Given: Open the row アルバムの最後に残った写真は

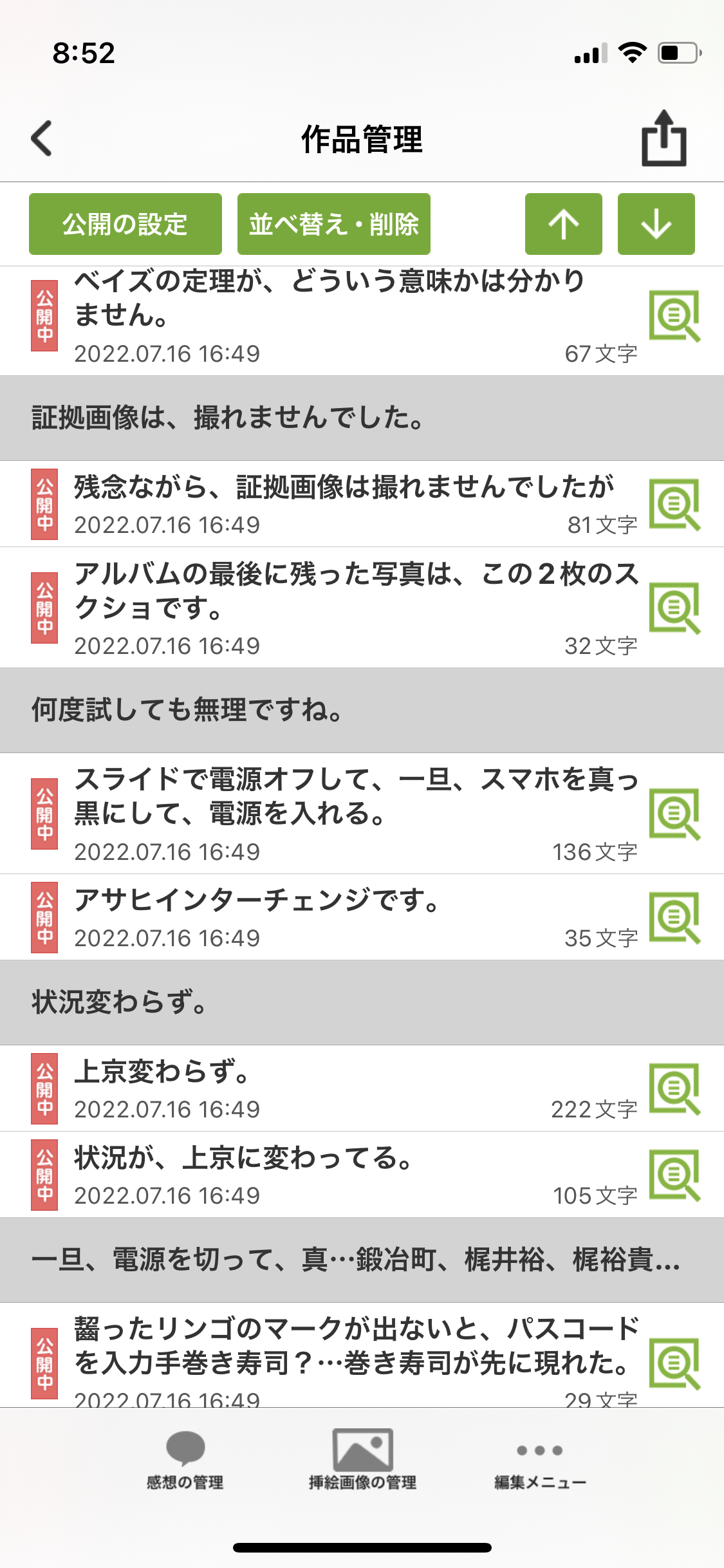Looking at the screenshot, I should pyautogui.click(x=354, y=607).
